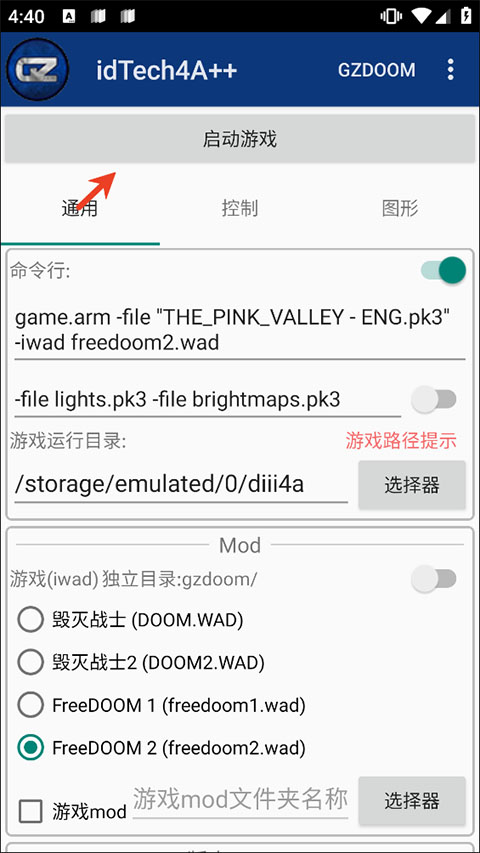Tap the 游戏mod文件夹名称 input field

[x=240, y=800]
